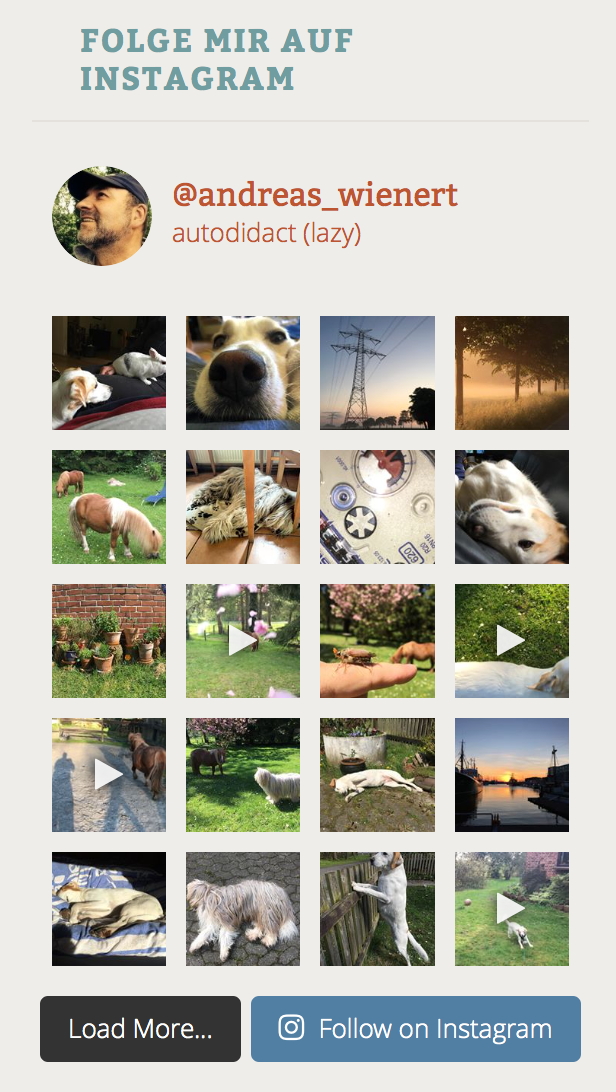Load more Instagram photos
This screenshot has height=1092, width=616.
tap(140, 1028)
